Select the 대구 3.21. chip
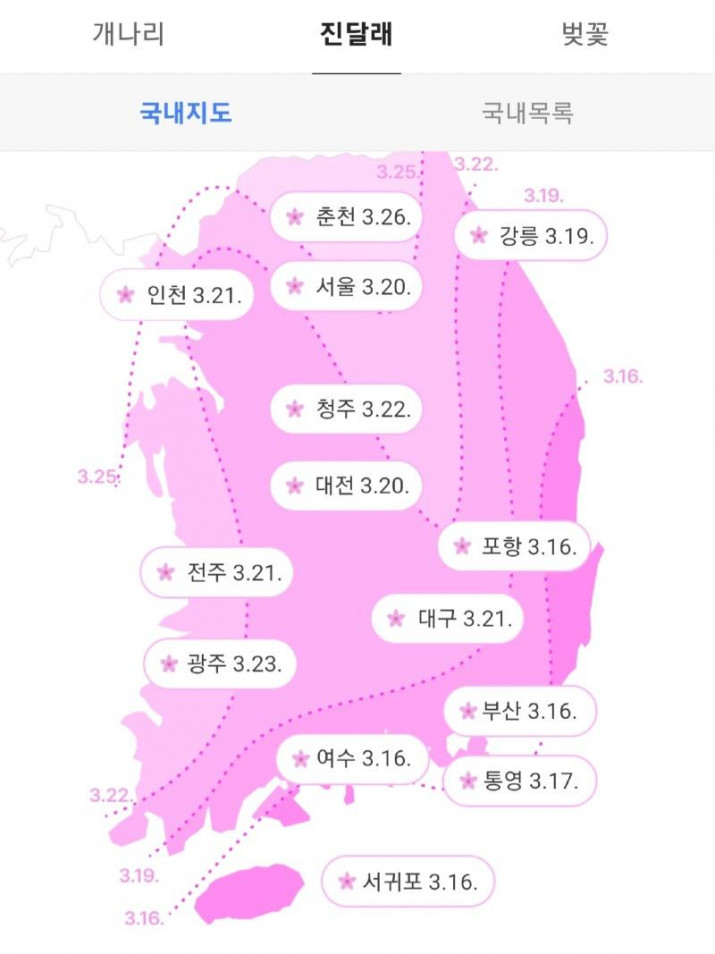Screen dimensions: 715x954 point(448,619)
